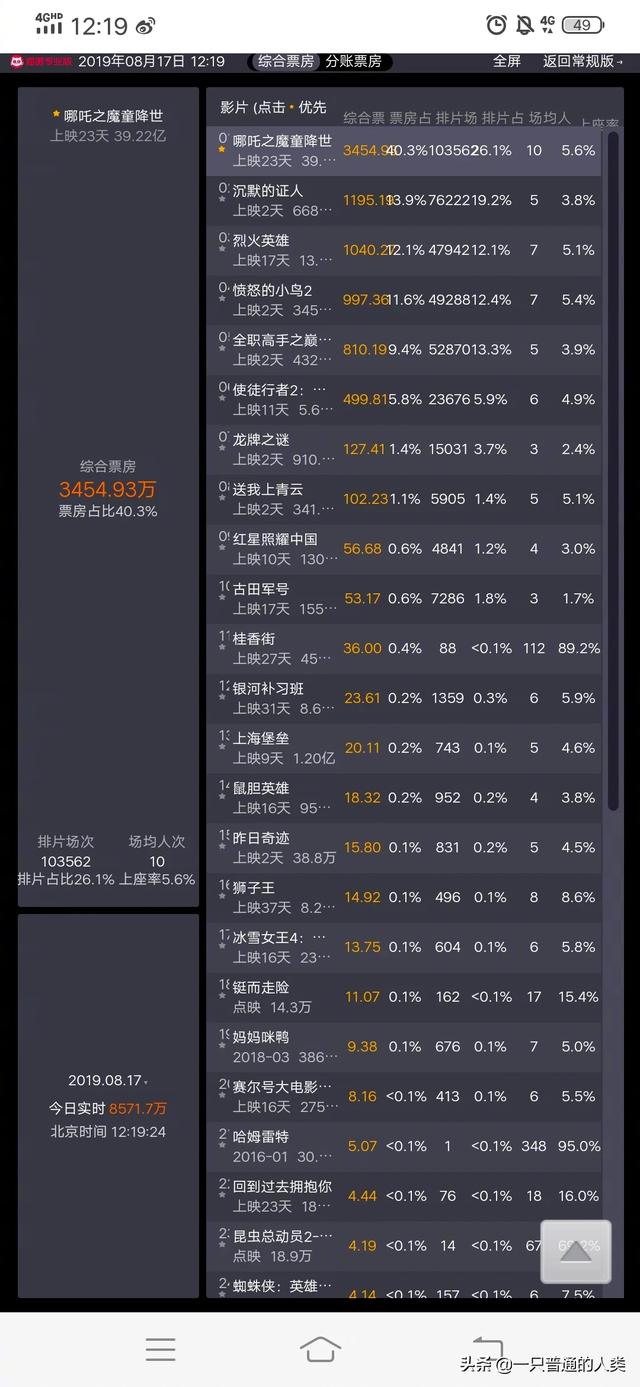Open the 哪吒之魔童降世 row in the list

coord(282,150)
